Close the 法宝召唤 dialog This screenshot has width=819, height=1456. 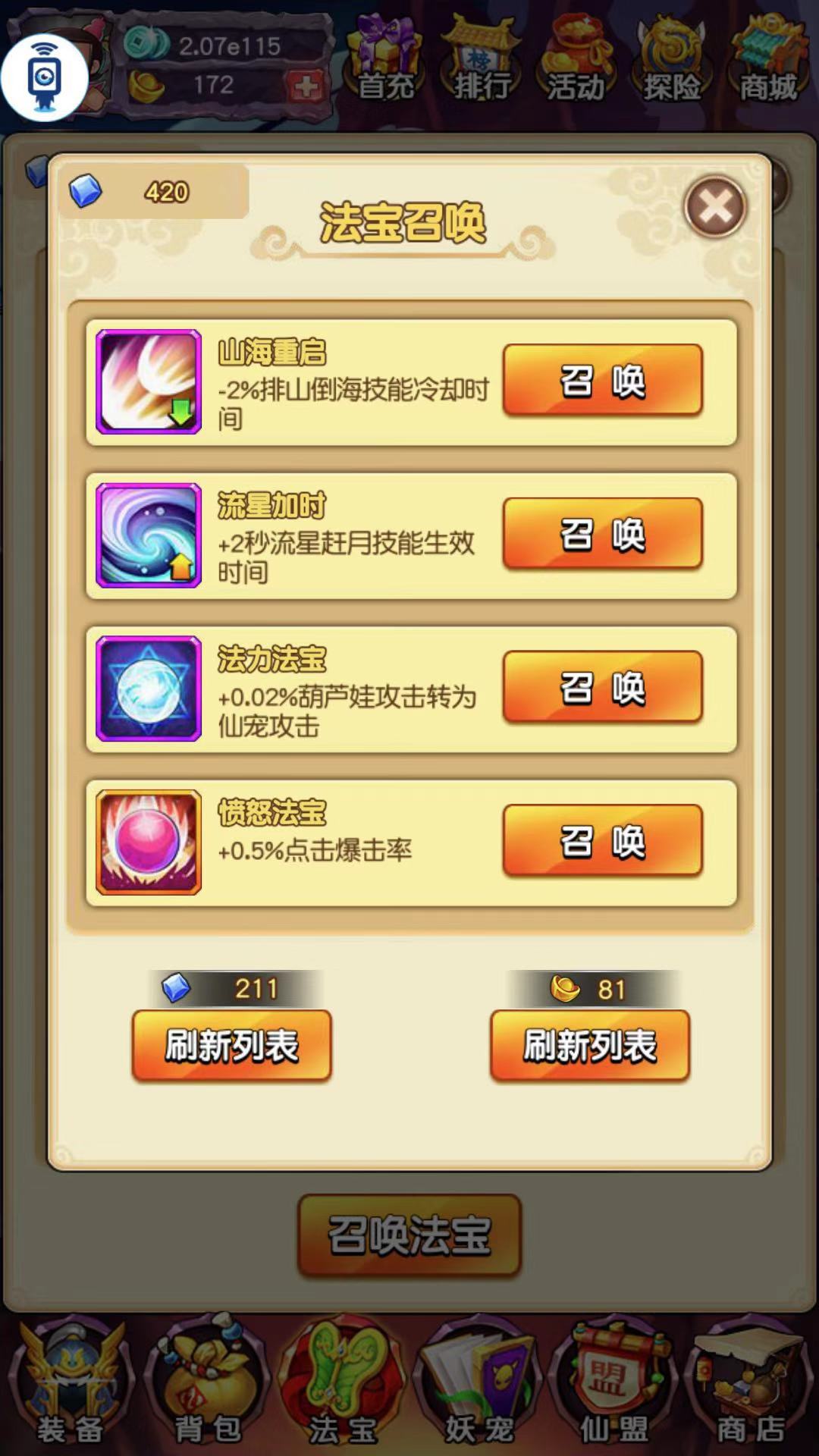(x=714, y=207)
